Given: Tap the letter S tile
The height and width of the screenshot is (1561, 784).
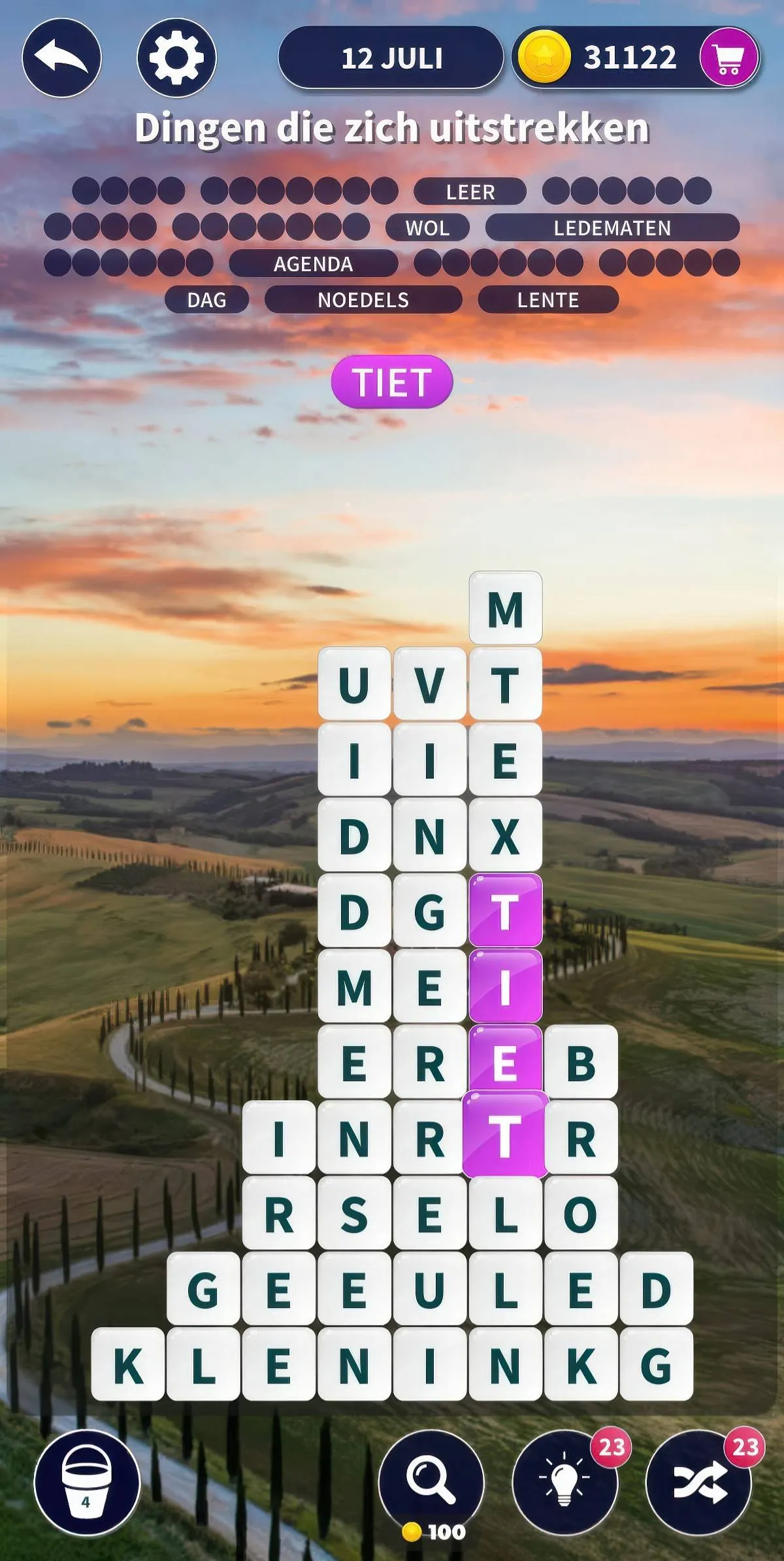Looking at the screenshot, I should 354,1215.
